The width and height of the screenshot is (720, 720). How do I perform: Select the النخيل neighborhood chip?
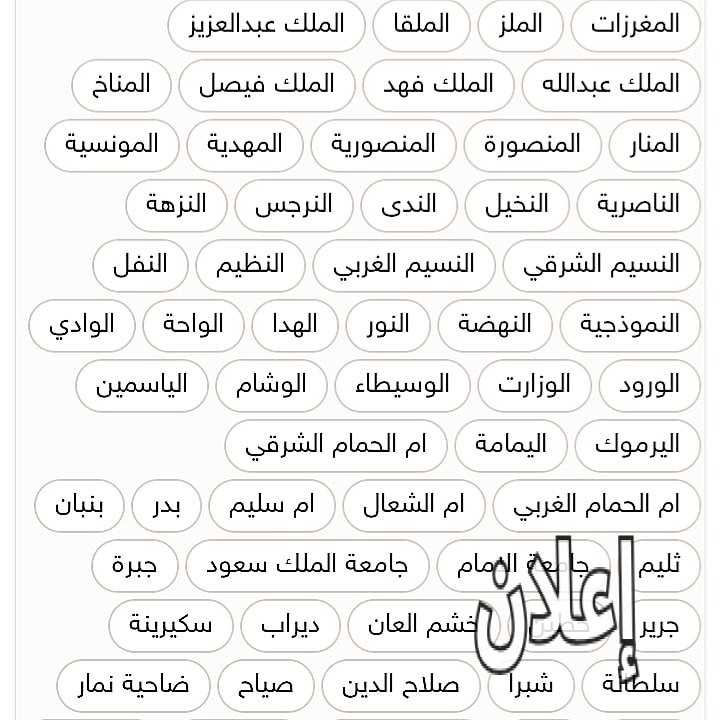coord(516,205)
